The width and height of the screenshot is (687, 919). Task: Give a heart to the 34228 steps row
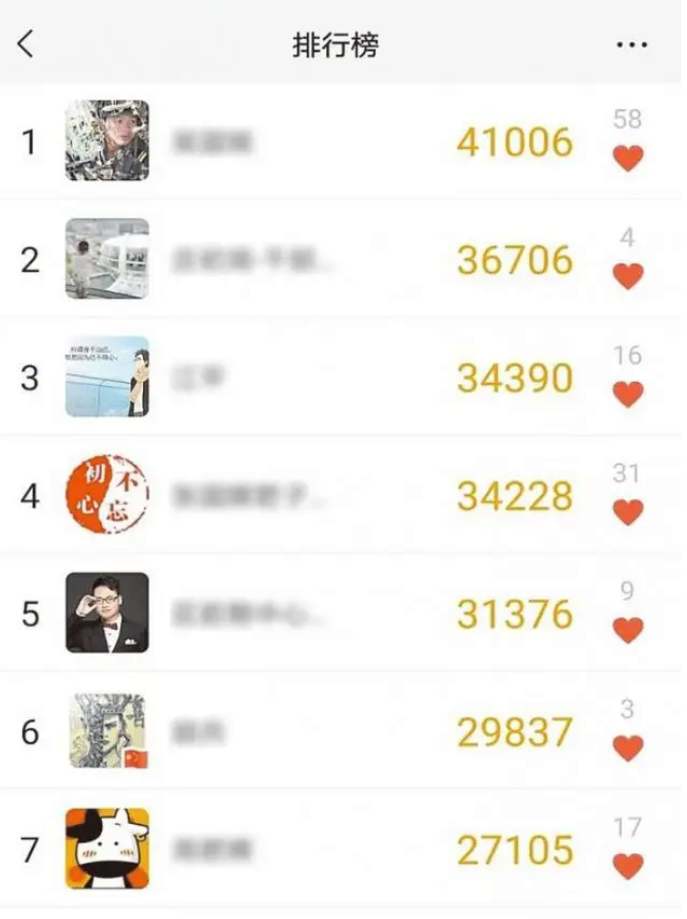[x=628, y=512]
